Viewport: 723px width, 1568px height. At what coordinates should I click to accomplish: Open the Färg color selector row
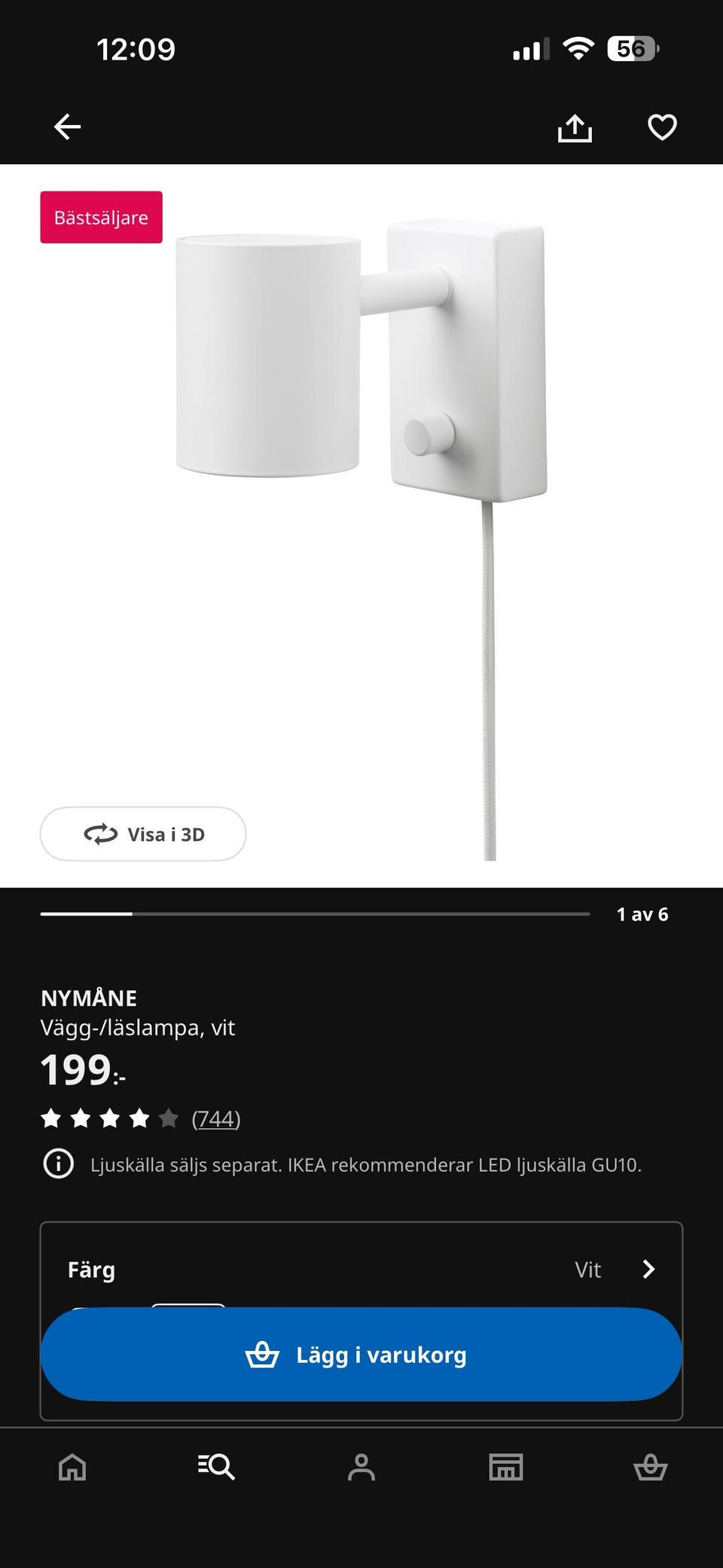click(361, 1270)
